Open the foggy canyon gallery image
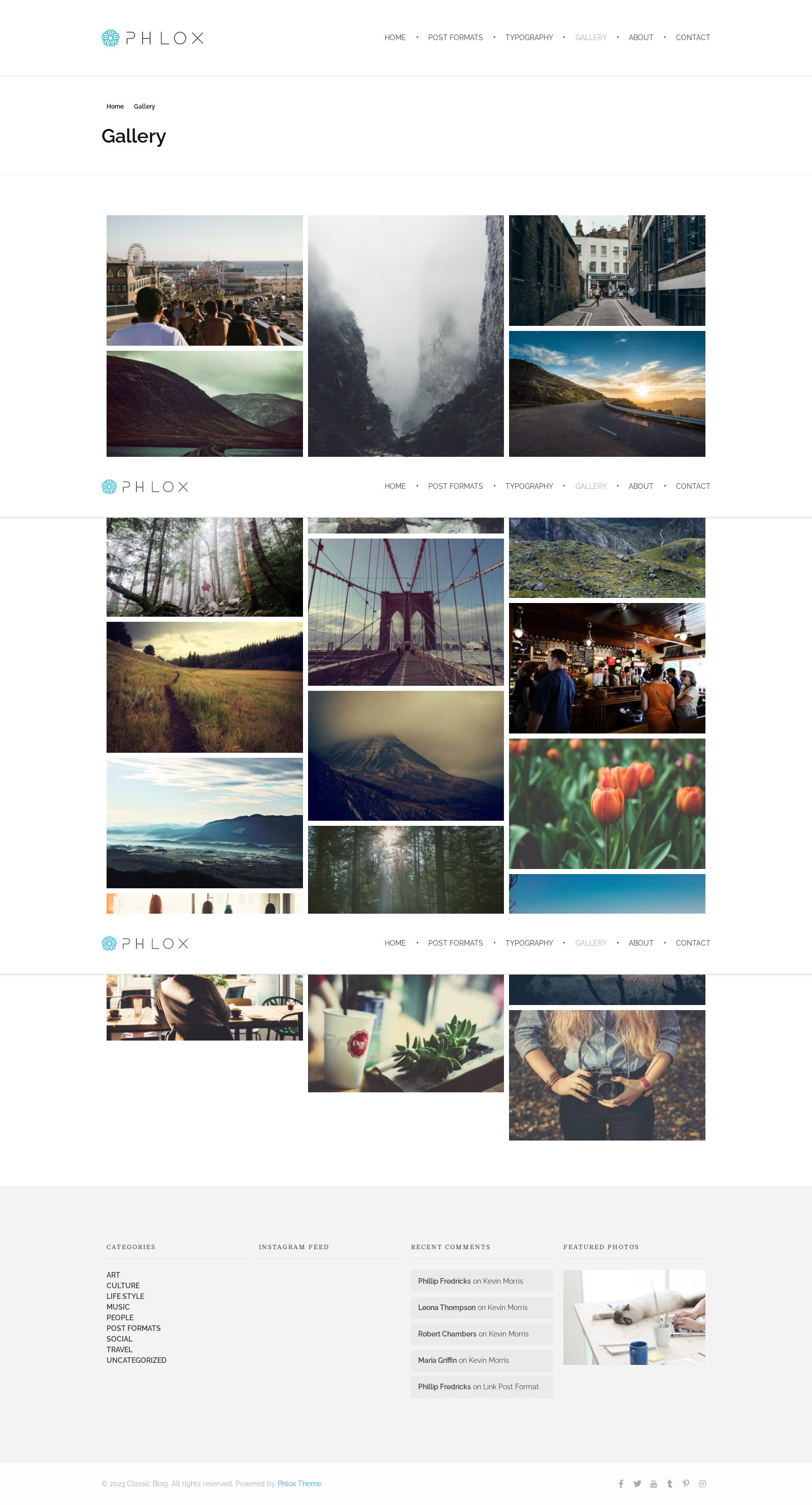The width and height of the screenshot is (812, 1505). point(405,336)
